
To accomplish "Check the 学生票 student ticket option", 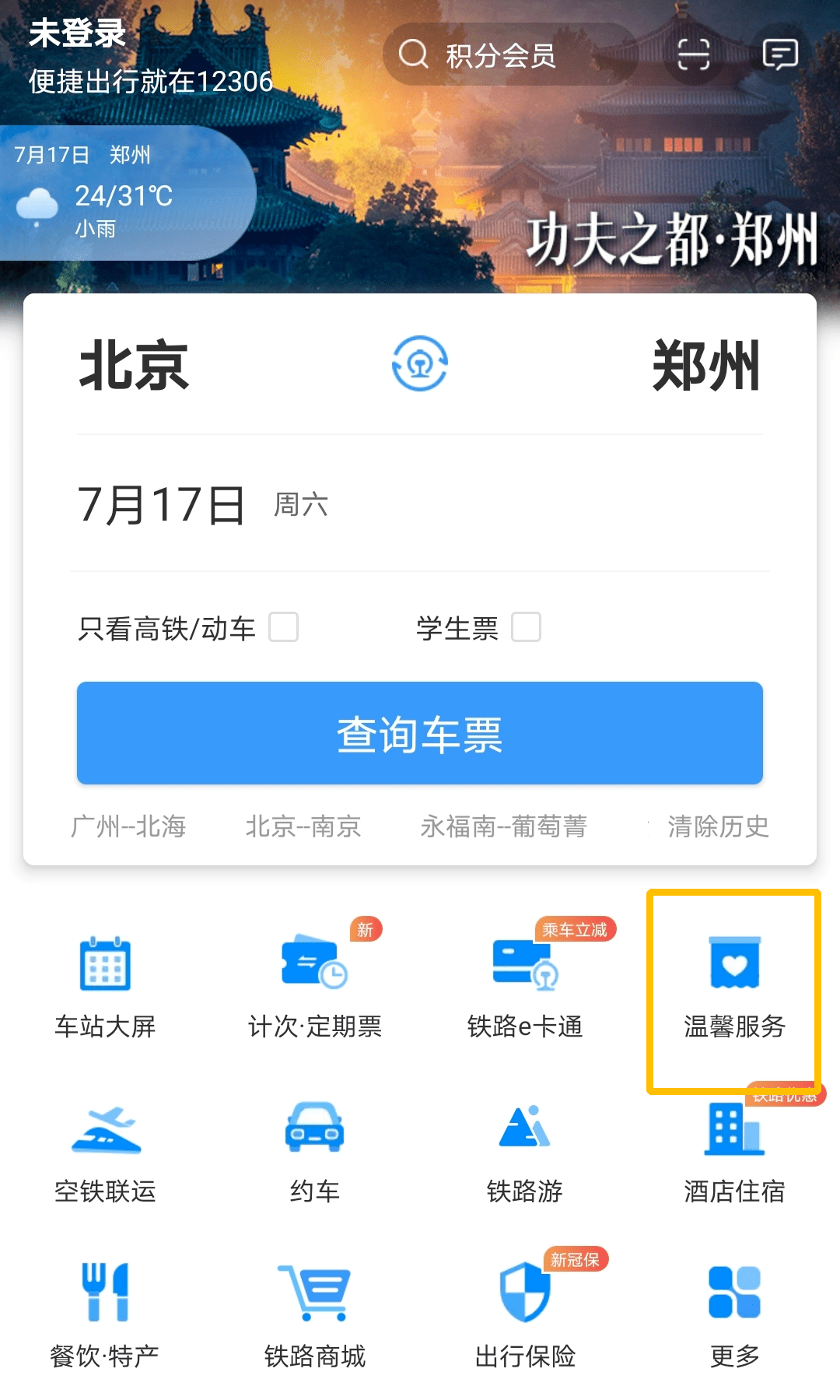I will (527, 627).
